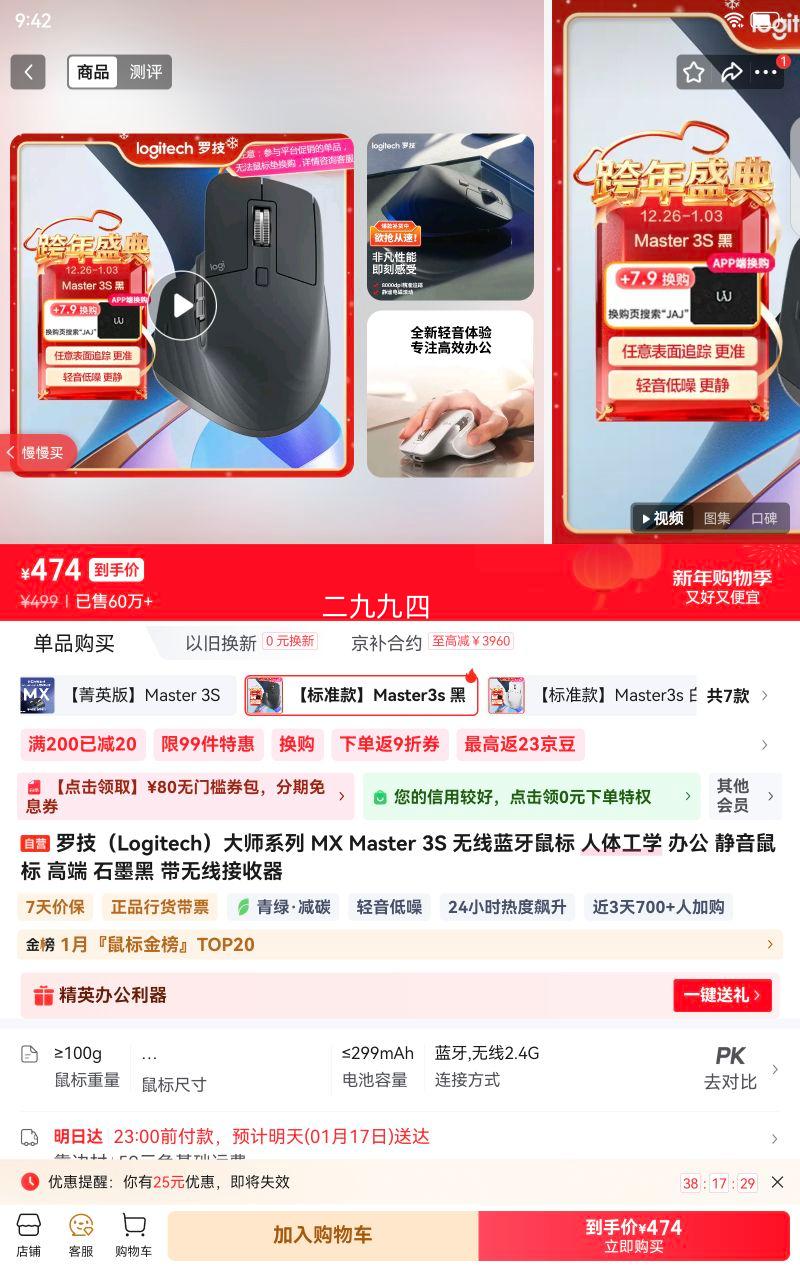The width and height of the screenshot is (800, 1280).
Task: Tap the back arrow at top left
Action: coord(27,71)
